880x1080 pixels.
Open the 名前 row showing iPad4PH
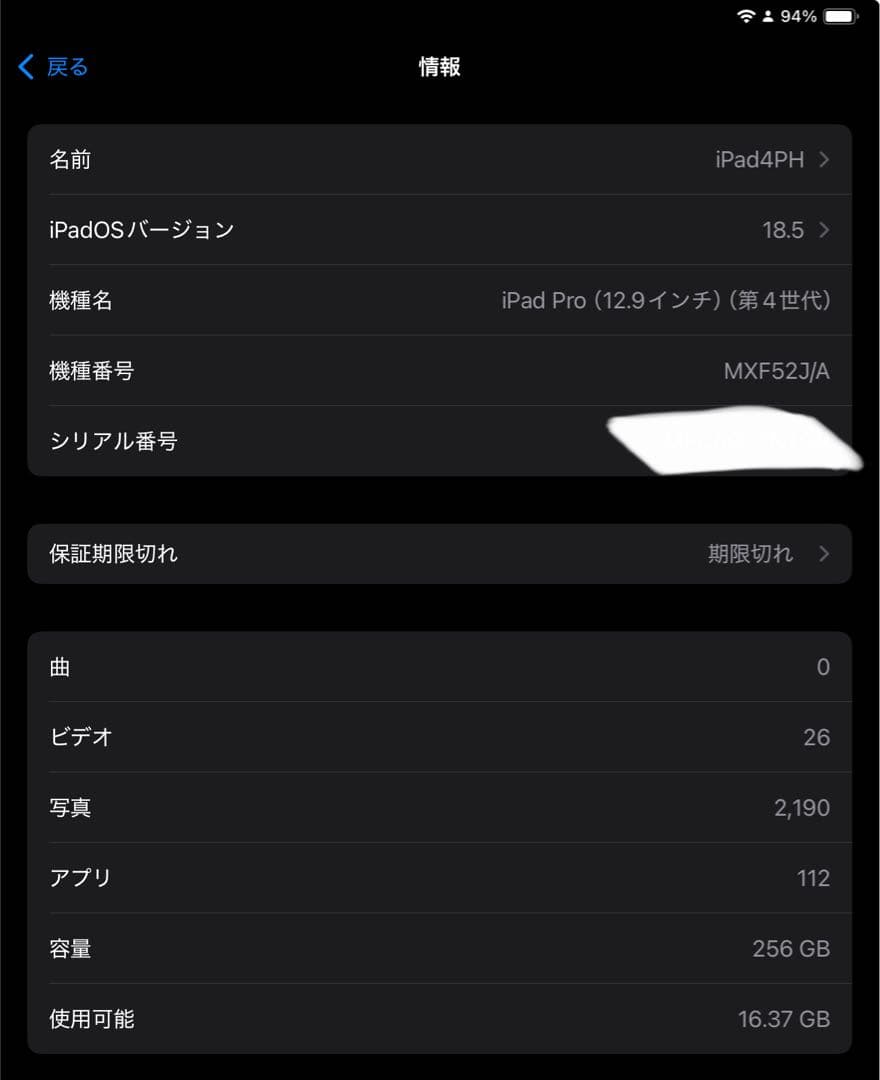coord(440,159)
